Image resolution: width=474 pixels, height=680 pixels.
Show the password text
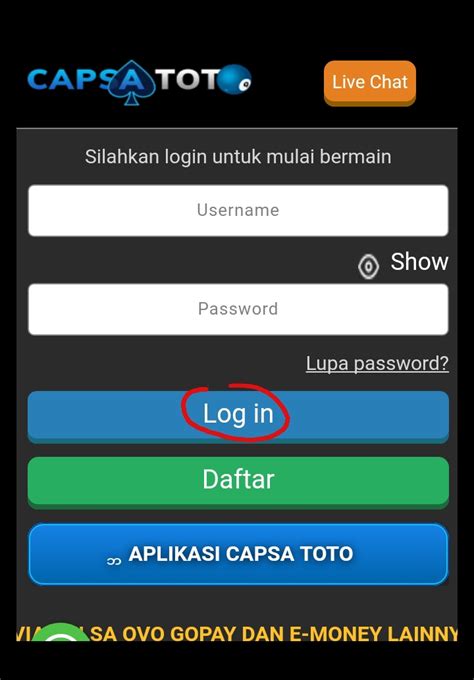pos(403,263)
